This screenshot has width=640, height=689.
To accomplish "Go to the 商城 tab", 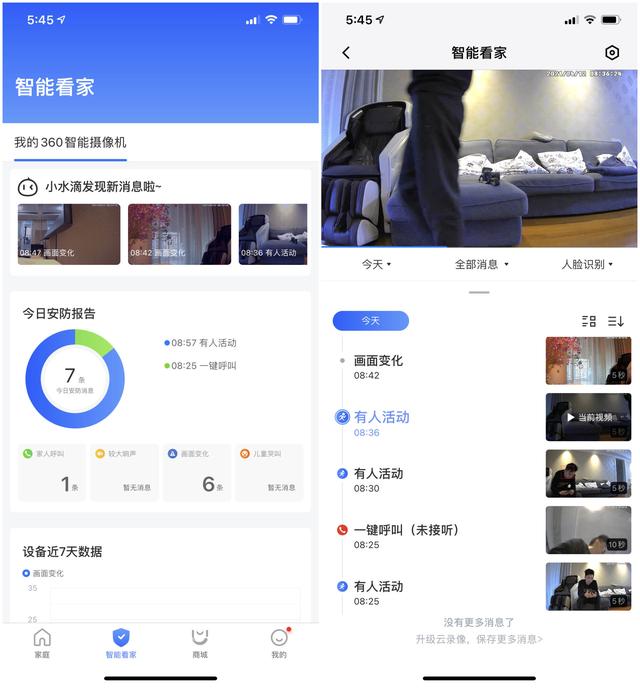I will coord(200,644).
